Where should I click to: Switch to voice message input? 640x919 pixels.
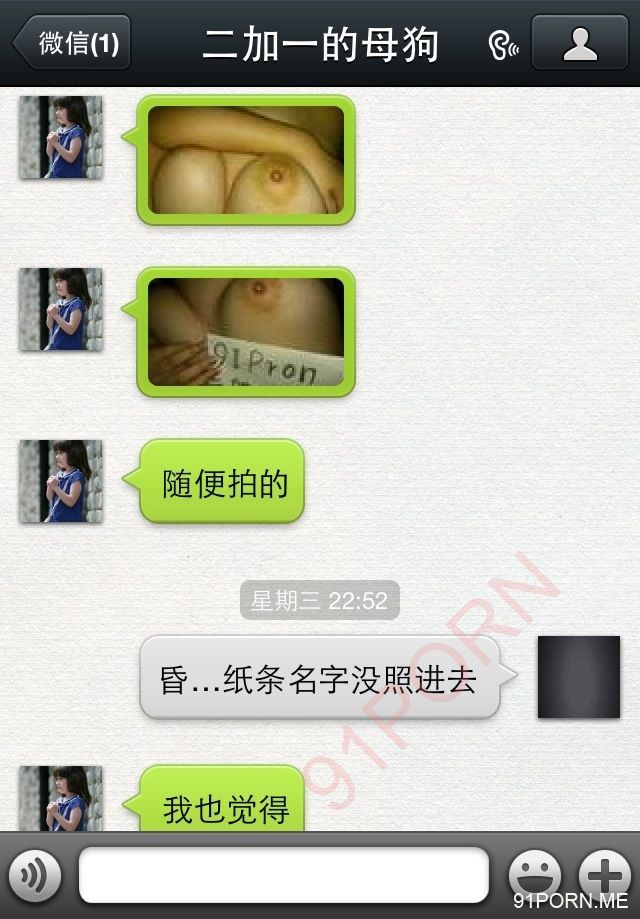point(36,876)
